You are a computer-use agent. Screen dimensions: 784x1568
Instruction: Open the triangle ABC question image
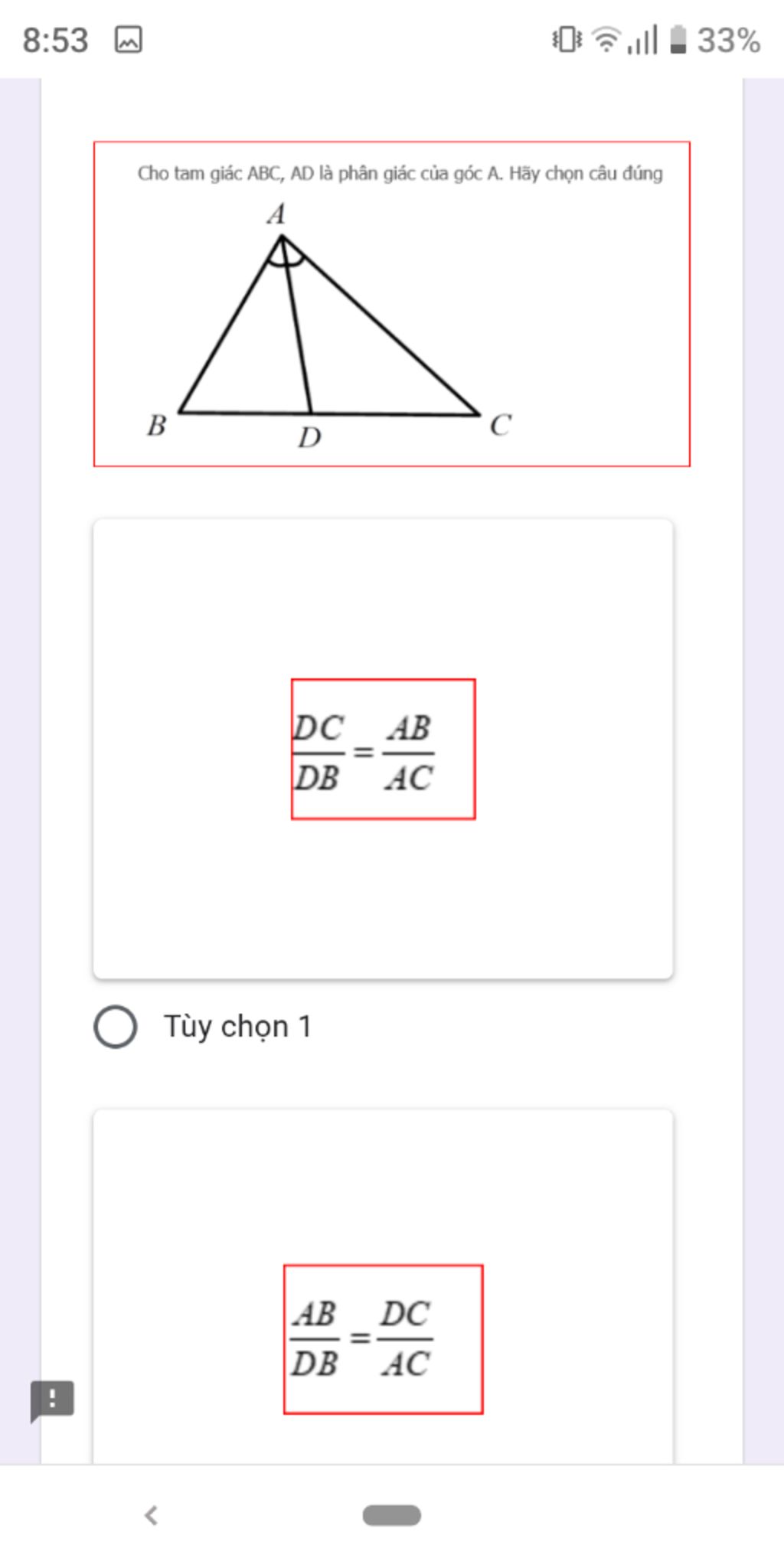[x=391, y=303]
